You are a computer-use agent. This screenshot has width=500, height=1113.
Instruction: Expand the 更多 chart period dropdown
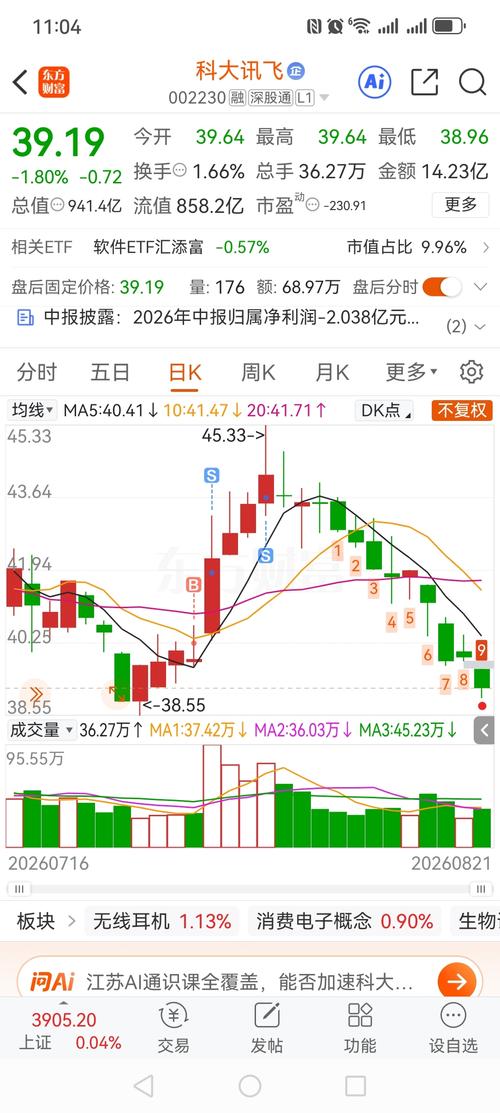tap(411, 372)
